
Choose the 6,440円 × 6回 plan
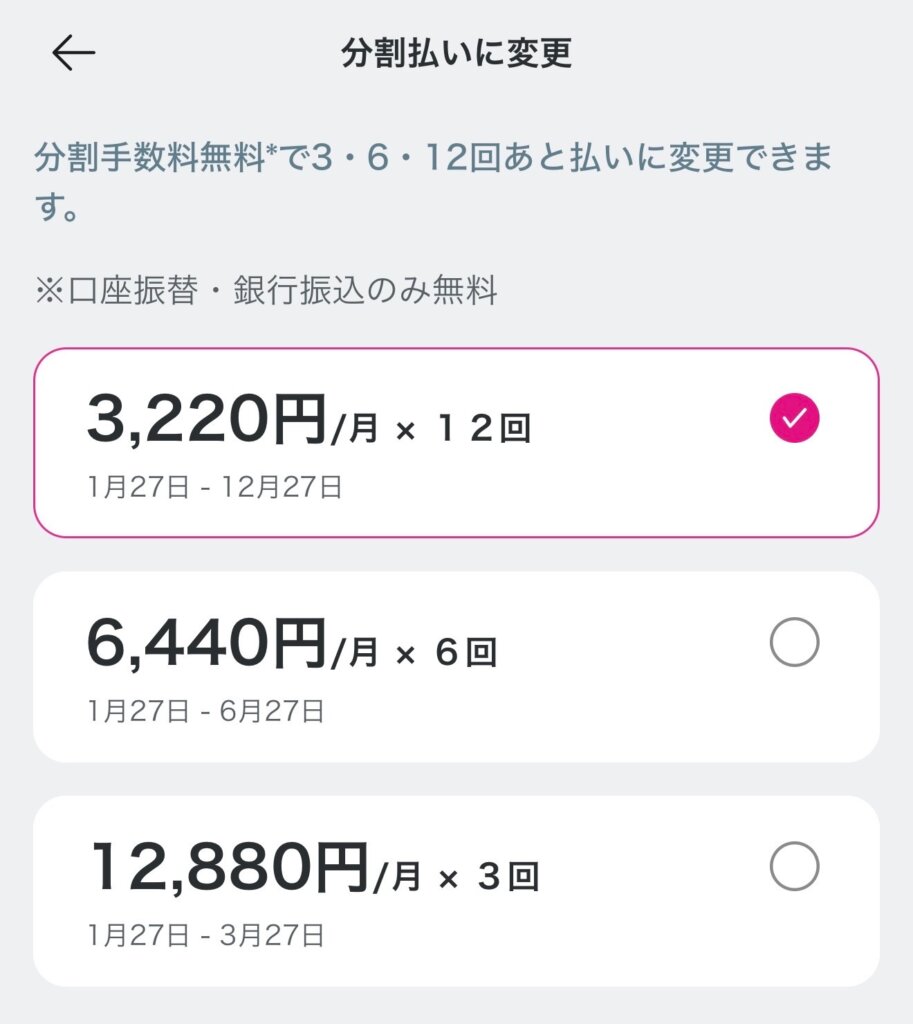794,644
